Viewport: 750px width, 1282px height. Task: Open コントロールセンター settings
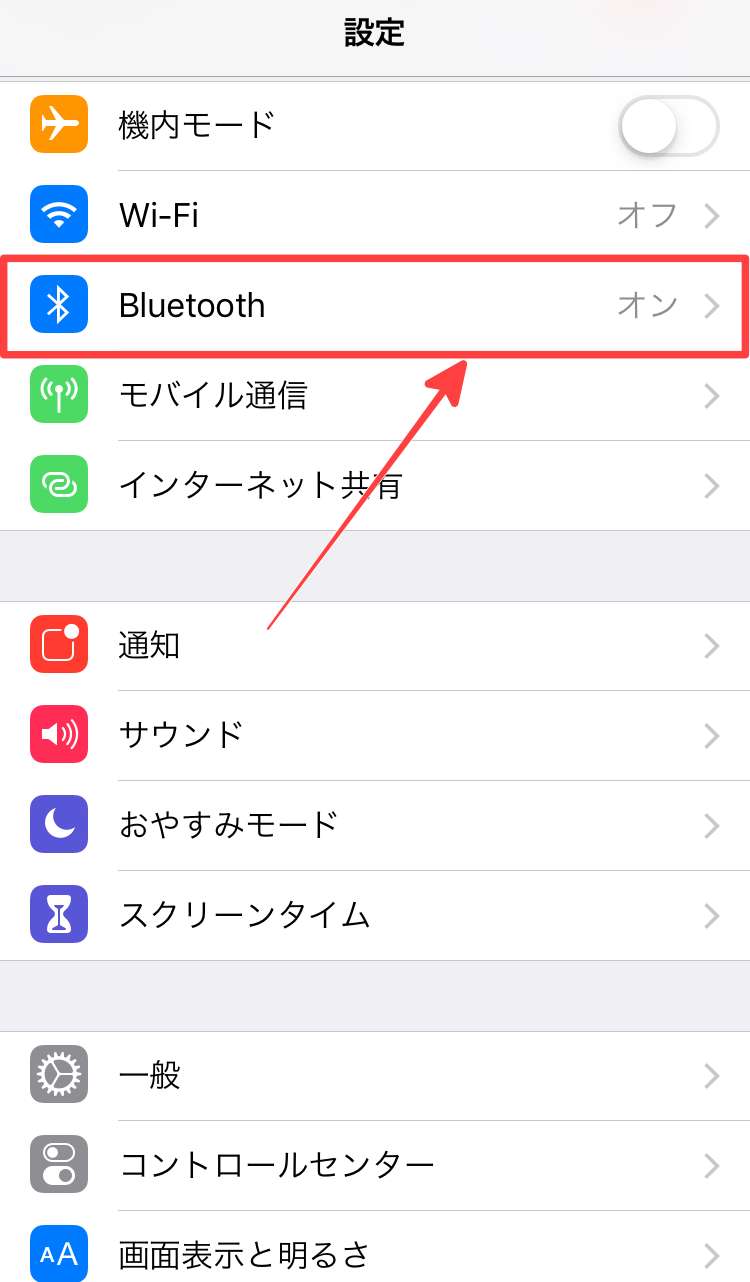pos(375,1166)
